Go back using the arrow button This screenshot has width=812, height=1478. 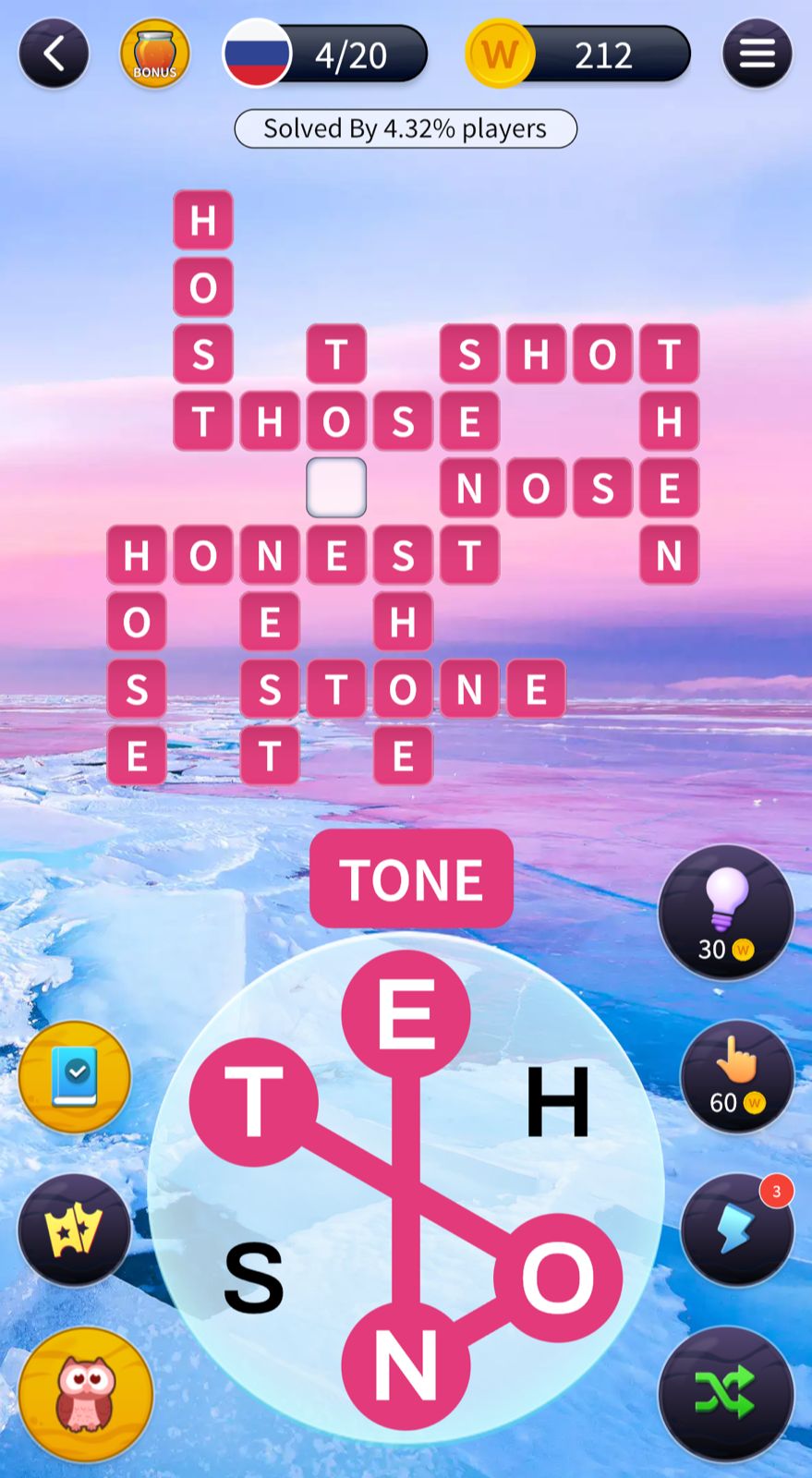54,55
